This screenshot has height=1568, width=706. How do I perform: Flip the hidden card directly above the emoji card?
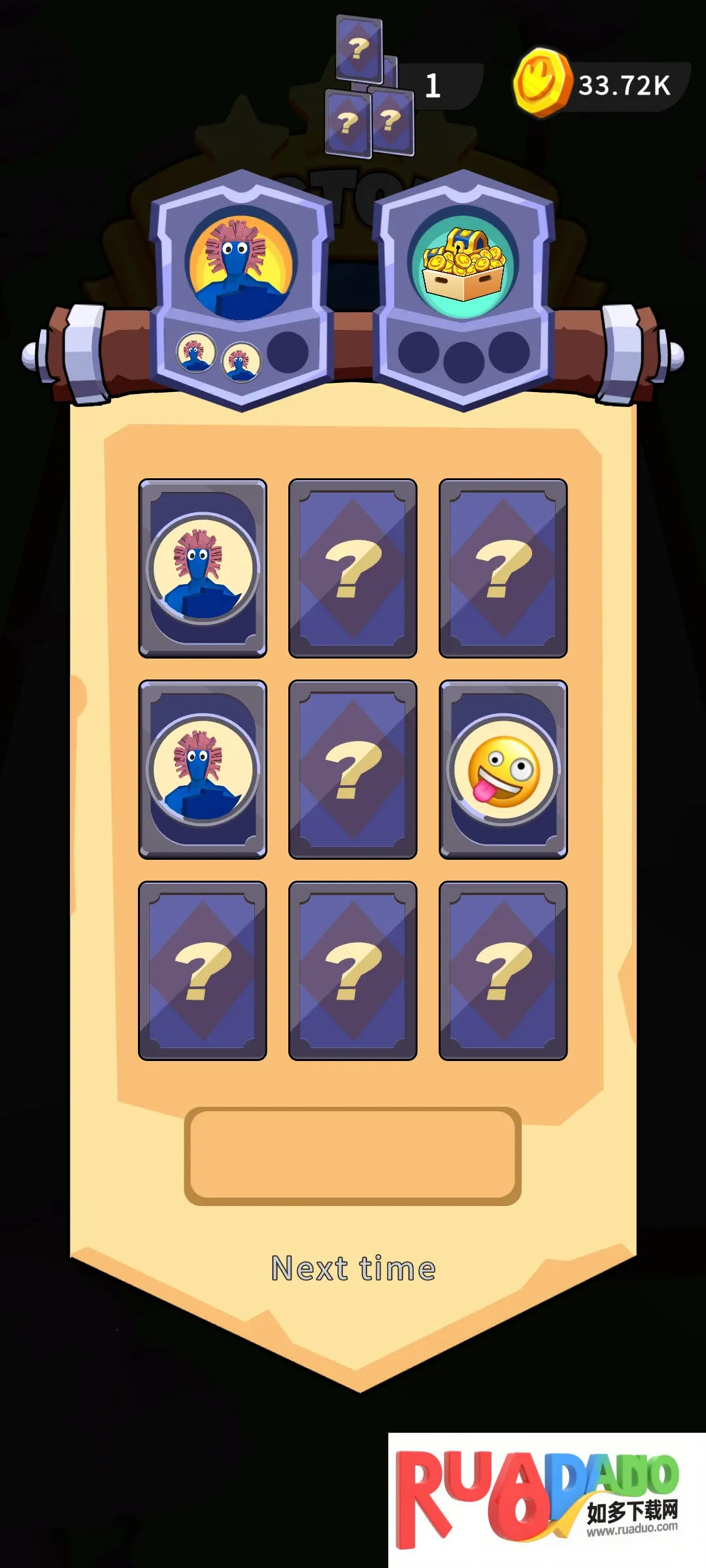(x=503, y=568)
